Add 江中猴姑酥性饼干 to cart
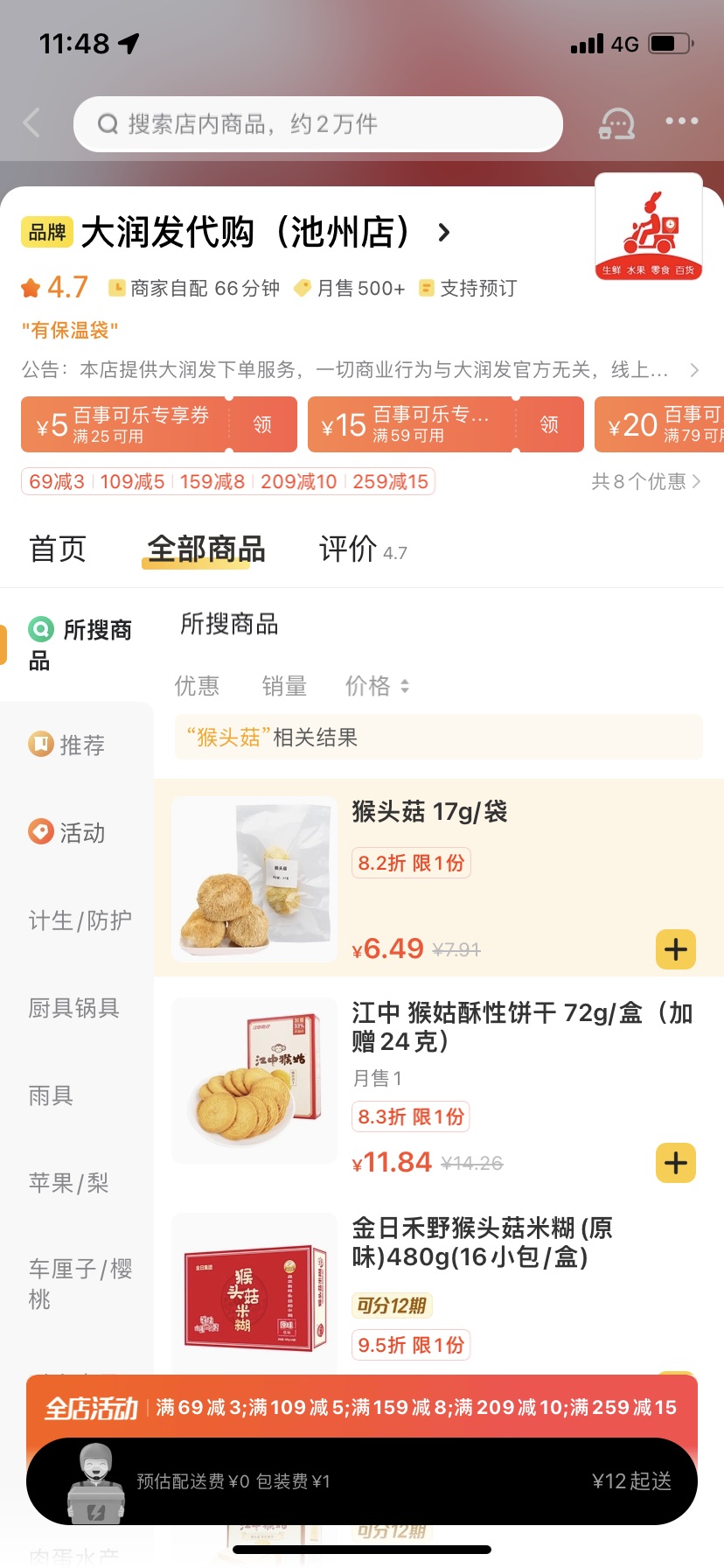The image size is (724, 1568). pyautogui.click(x=675, y=1163)
